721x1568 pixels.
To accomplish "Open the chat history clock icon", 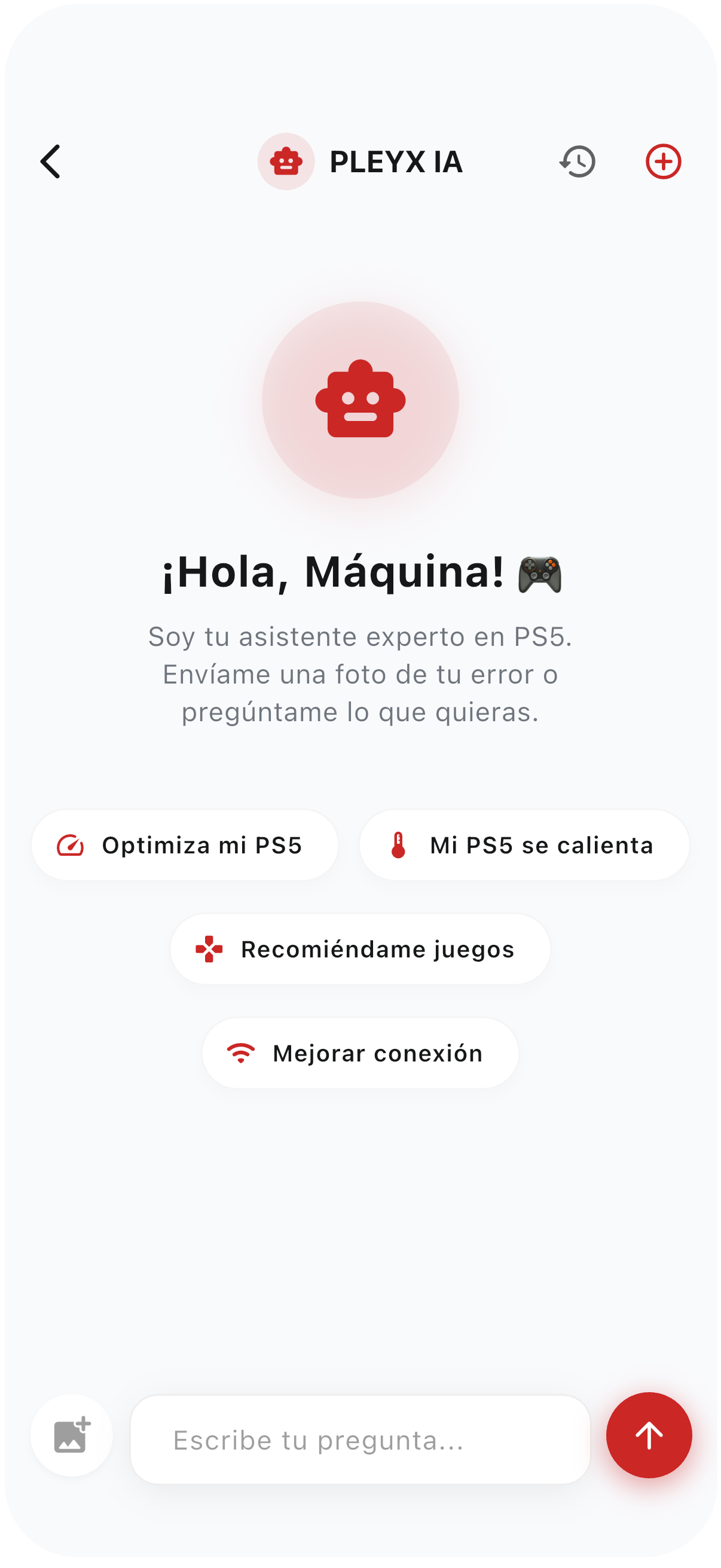I will [578, 162].
